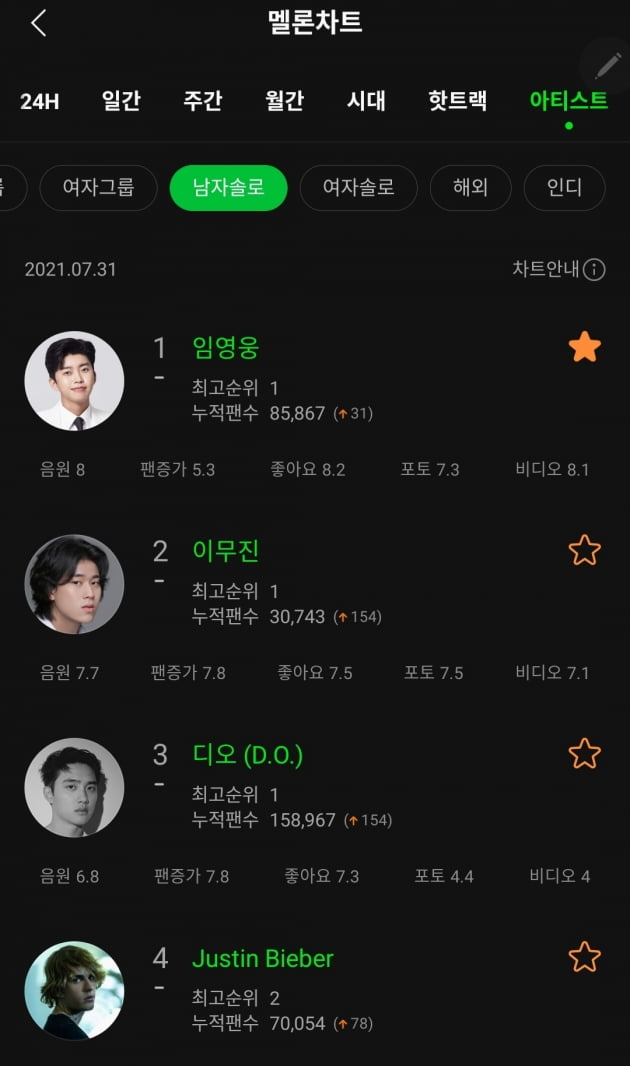Unfavorite 임영웅 with the star
630x1066 pixels.
(x=584, y=348)
